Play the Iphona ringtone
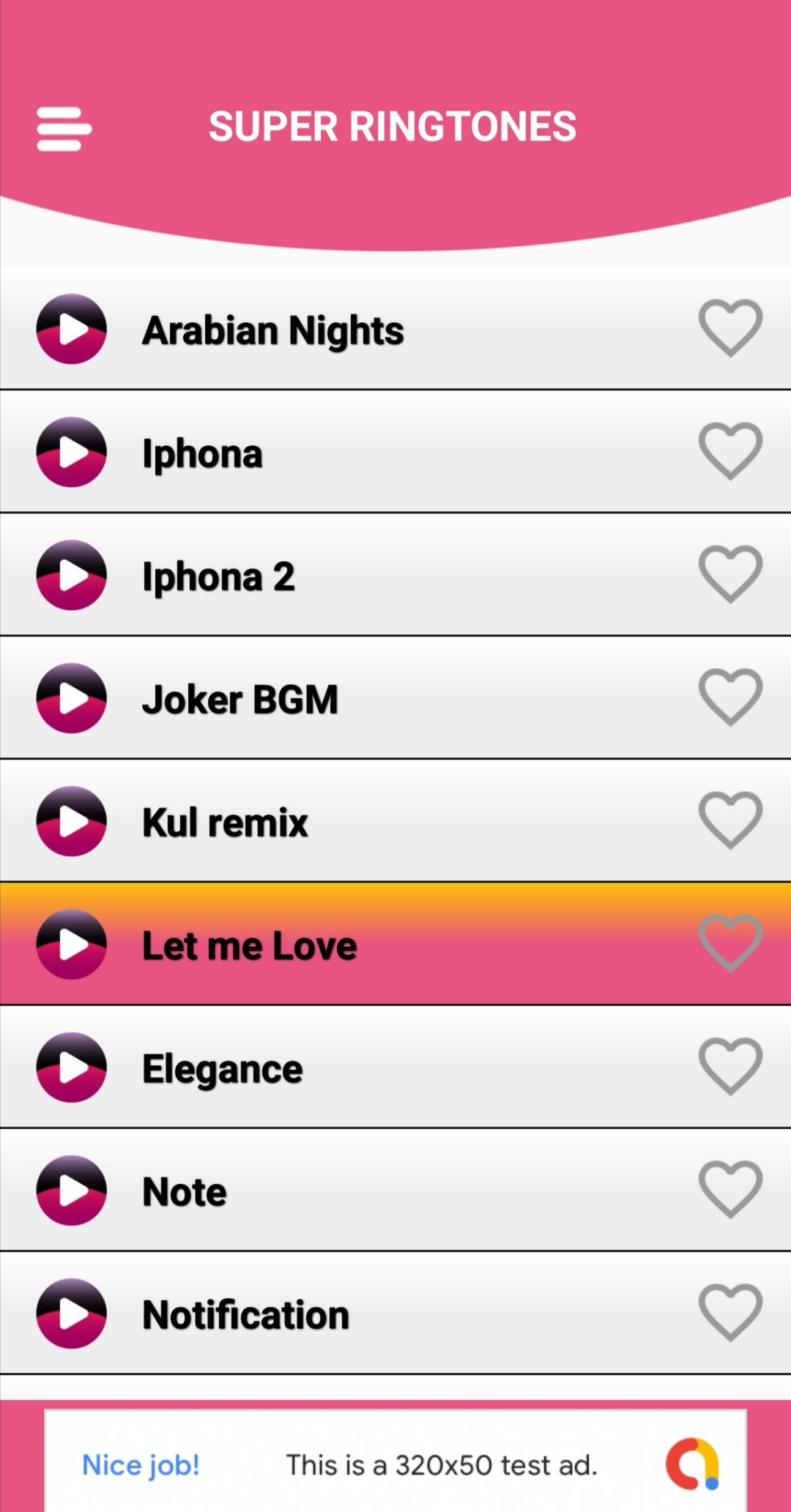Screen dimensions: 791x1512 (71, 452)
